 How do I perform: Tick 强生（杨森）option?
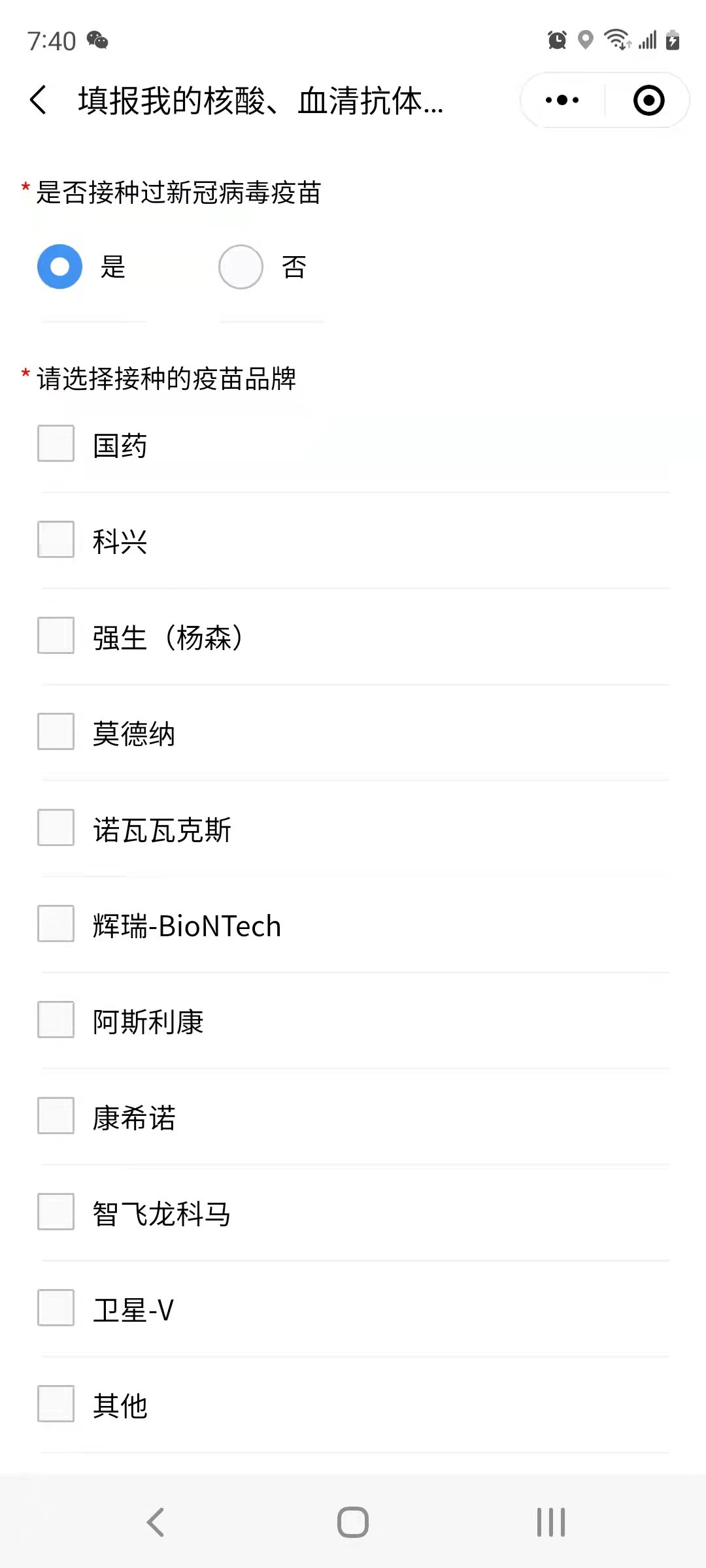click(x=56, y=636)
